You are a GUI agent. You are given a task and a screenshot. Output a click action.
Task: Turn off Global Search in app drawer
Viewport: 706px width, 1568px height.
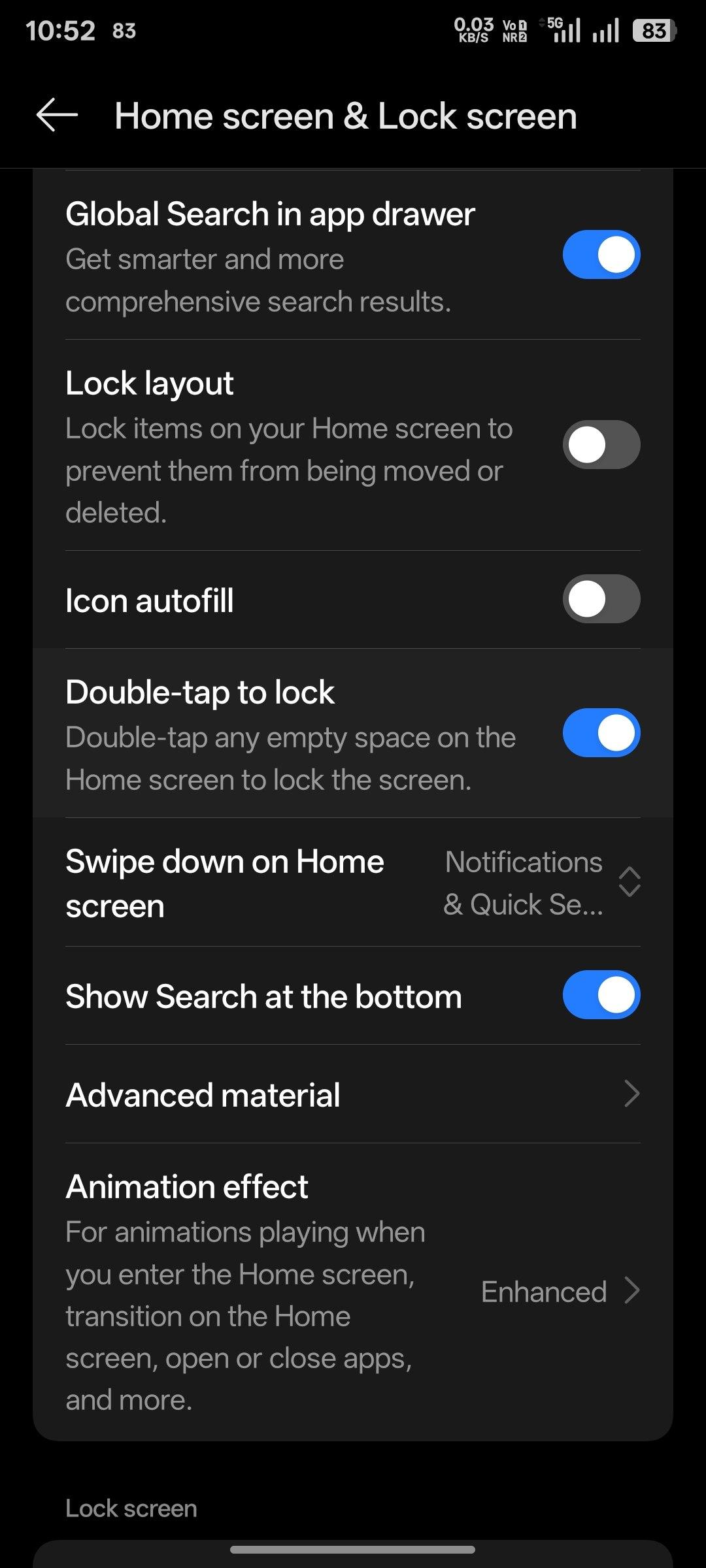[x=601, y=254]
